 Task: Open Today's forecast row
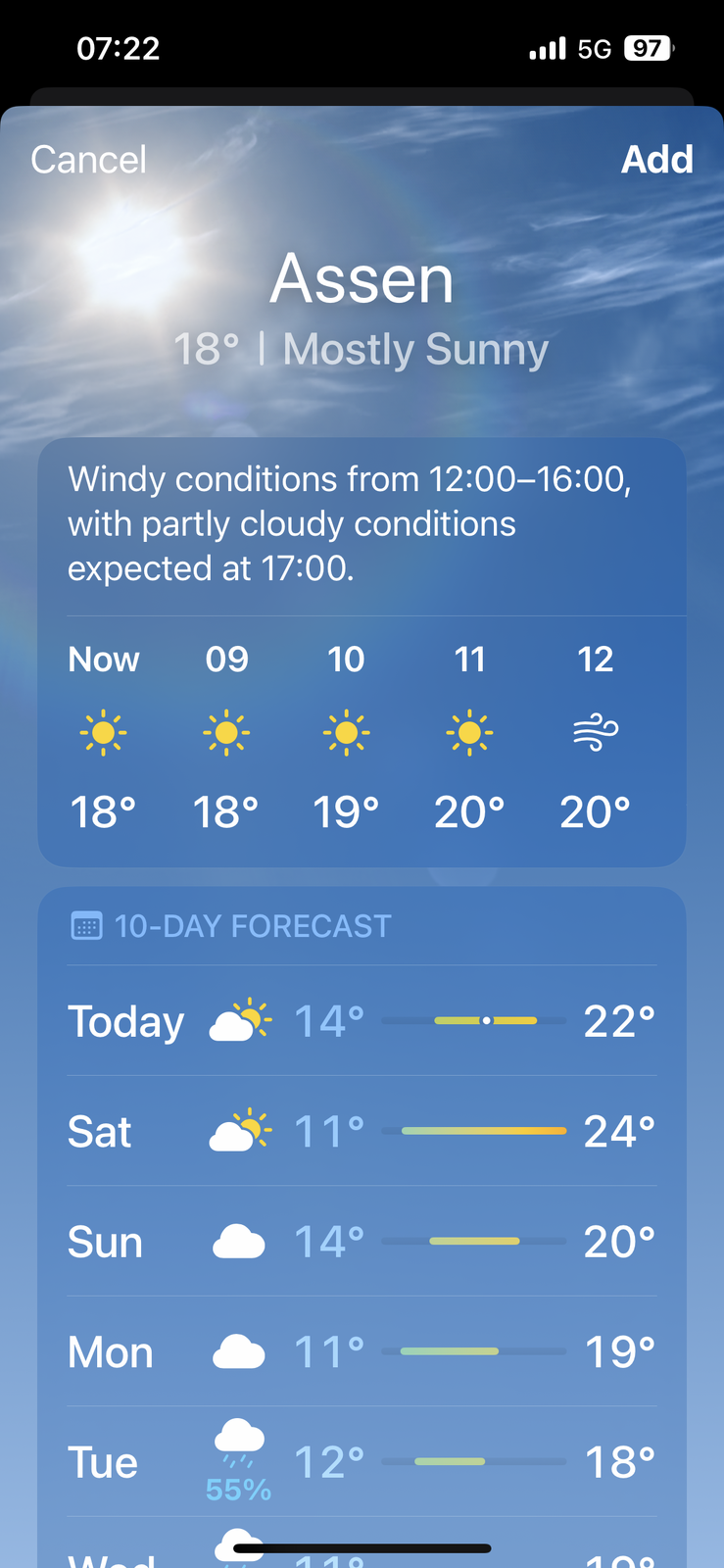(361, 1021)
